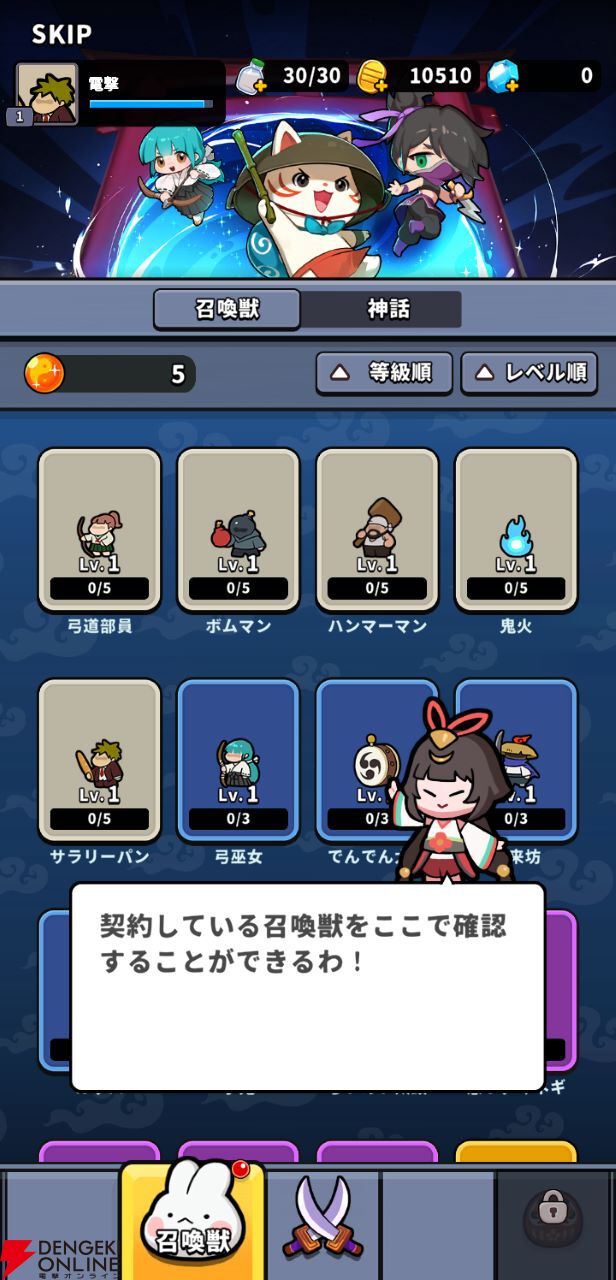The image size is (616, 1280).
Task: Switch to the 神話 tab
Action: 388,309
